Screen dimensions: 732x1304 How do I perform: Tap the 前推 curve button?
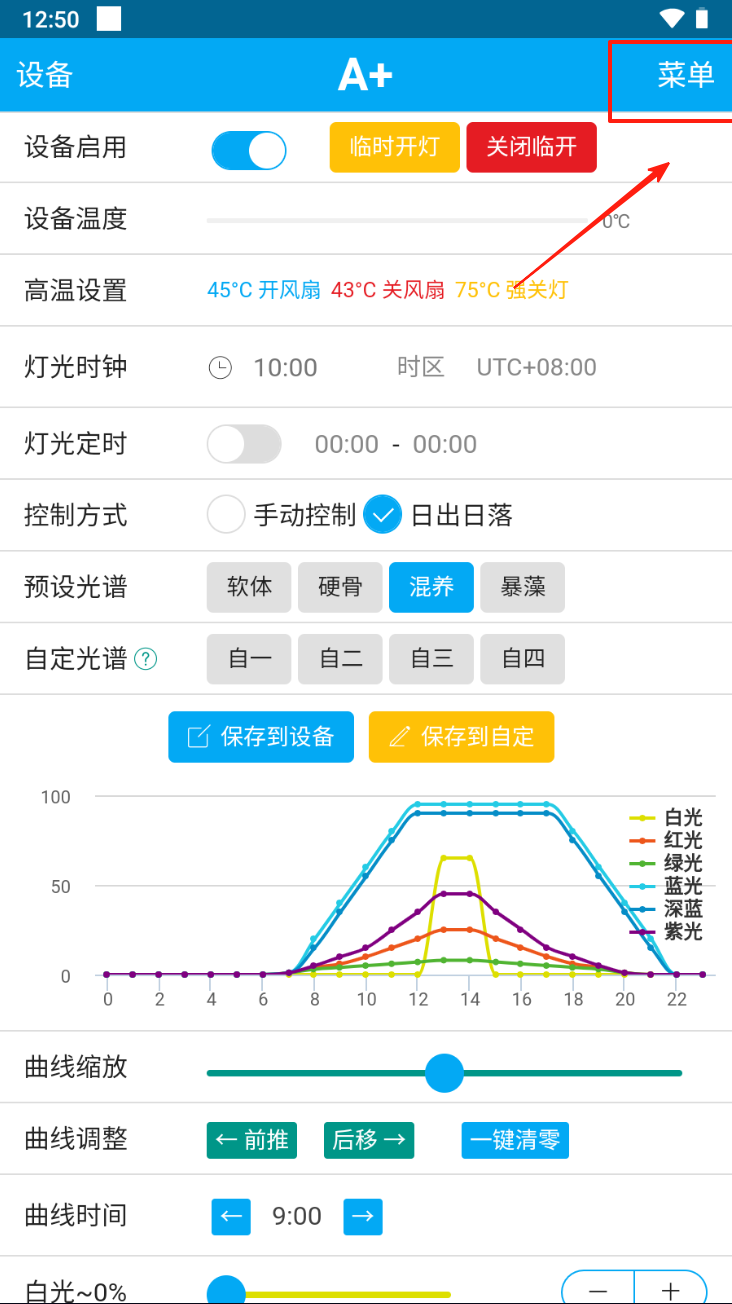253,1140
